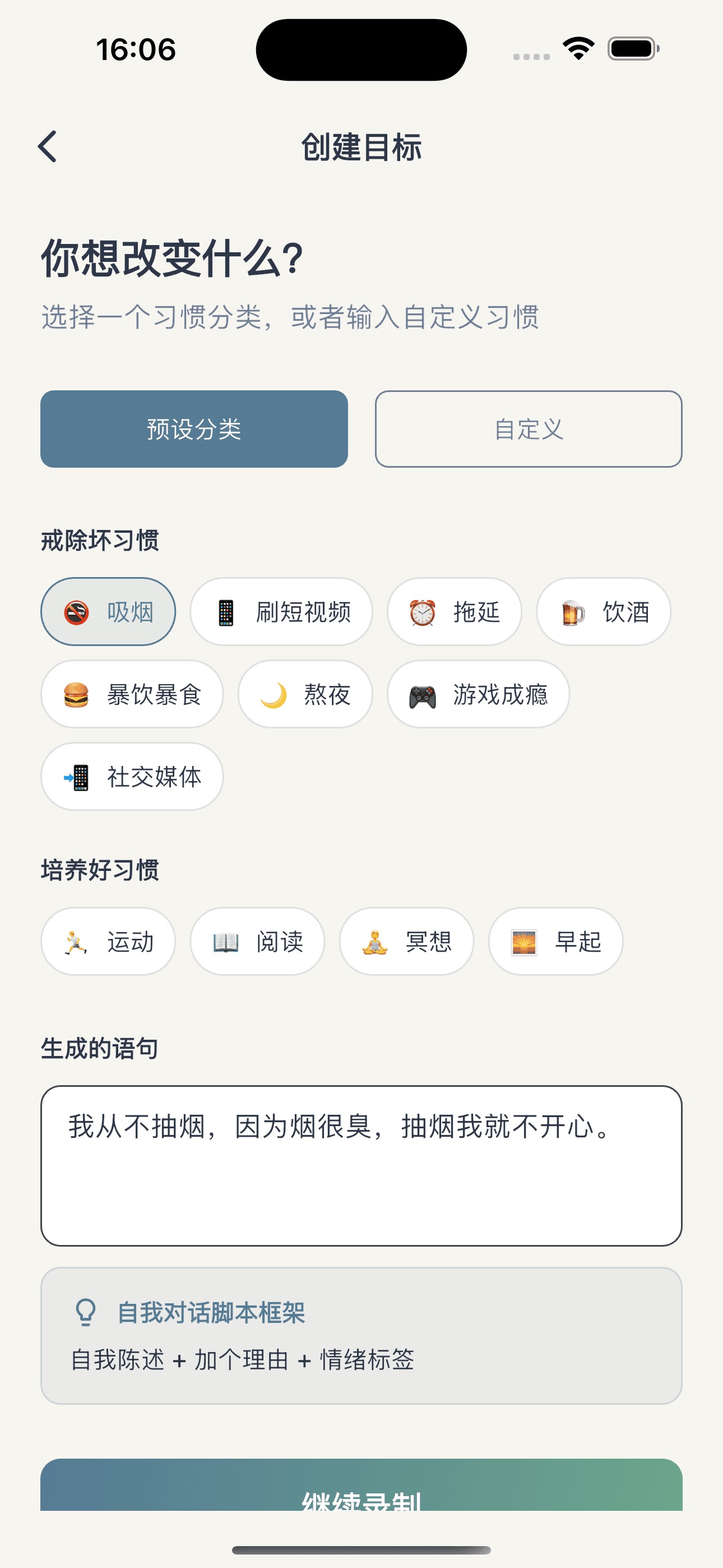Go back using the chevron arrow
Viewport: 723px width, 1568px height.
coord(48,146)
